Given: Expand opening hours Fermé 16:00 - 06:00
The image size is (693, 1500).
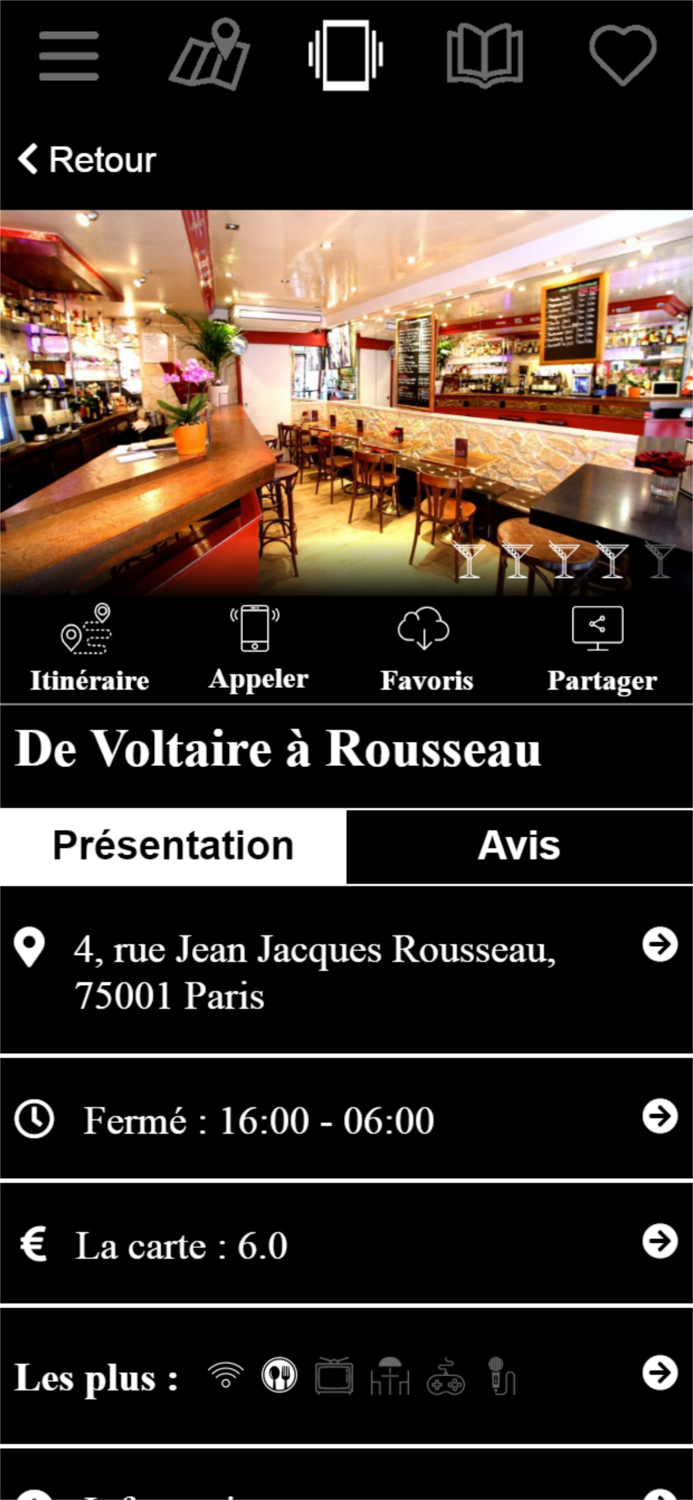Looking at the screenshot, I should [346, 1119].
